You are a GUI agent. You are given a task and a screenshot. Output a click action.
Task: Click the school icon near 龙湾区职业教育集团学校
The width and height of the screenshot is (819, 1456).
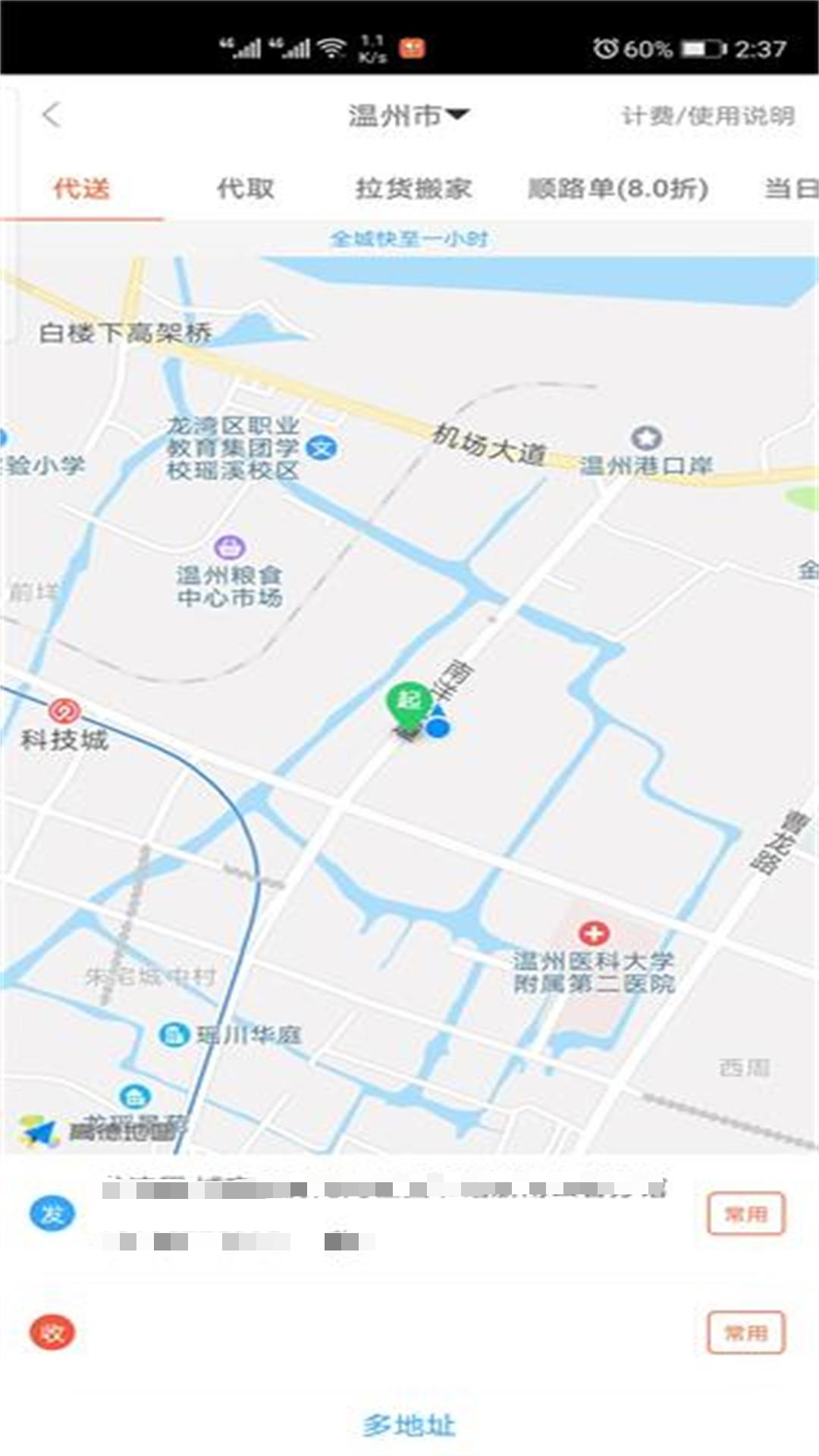point(322,446)
